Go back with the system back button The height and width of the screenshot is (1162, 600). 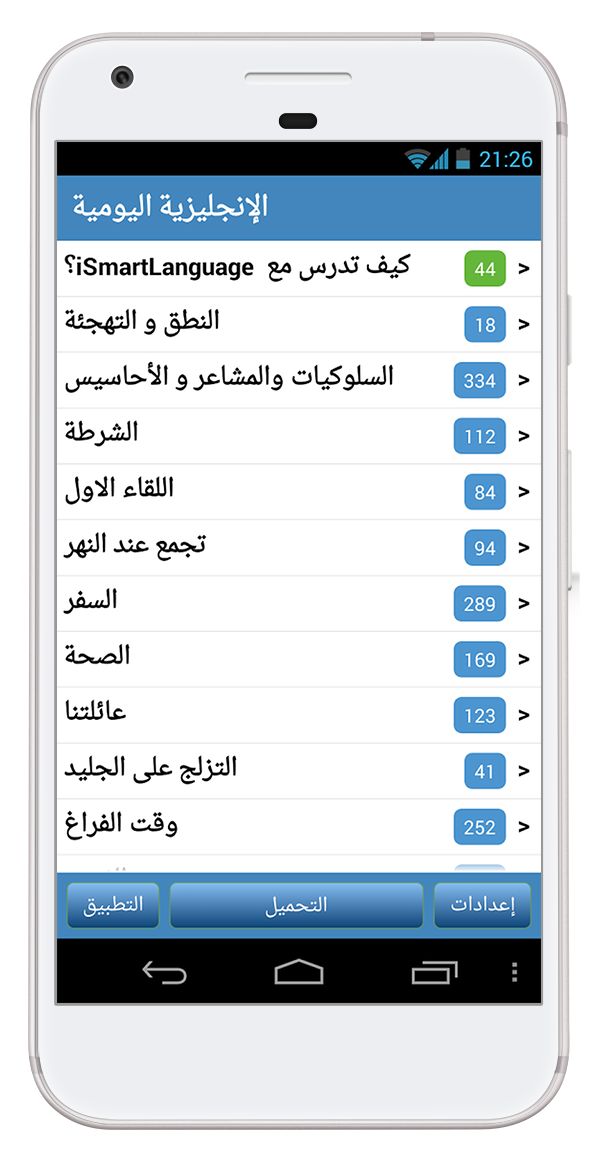pyautogui.click(x=164, y=972)
